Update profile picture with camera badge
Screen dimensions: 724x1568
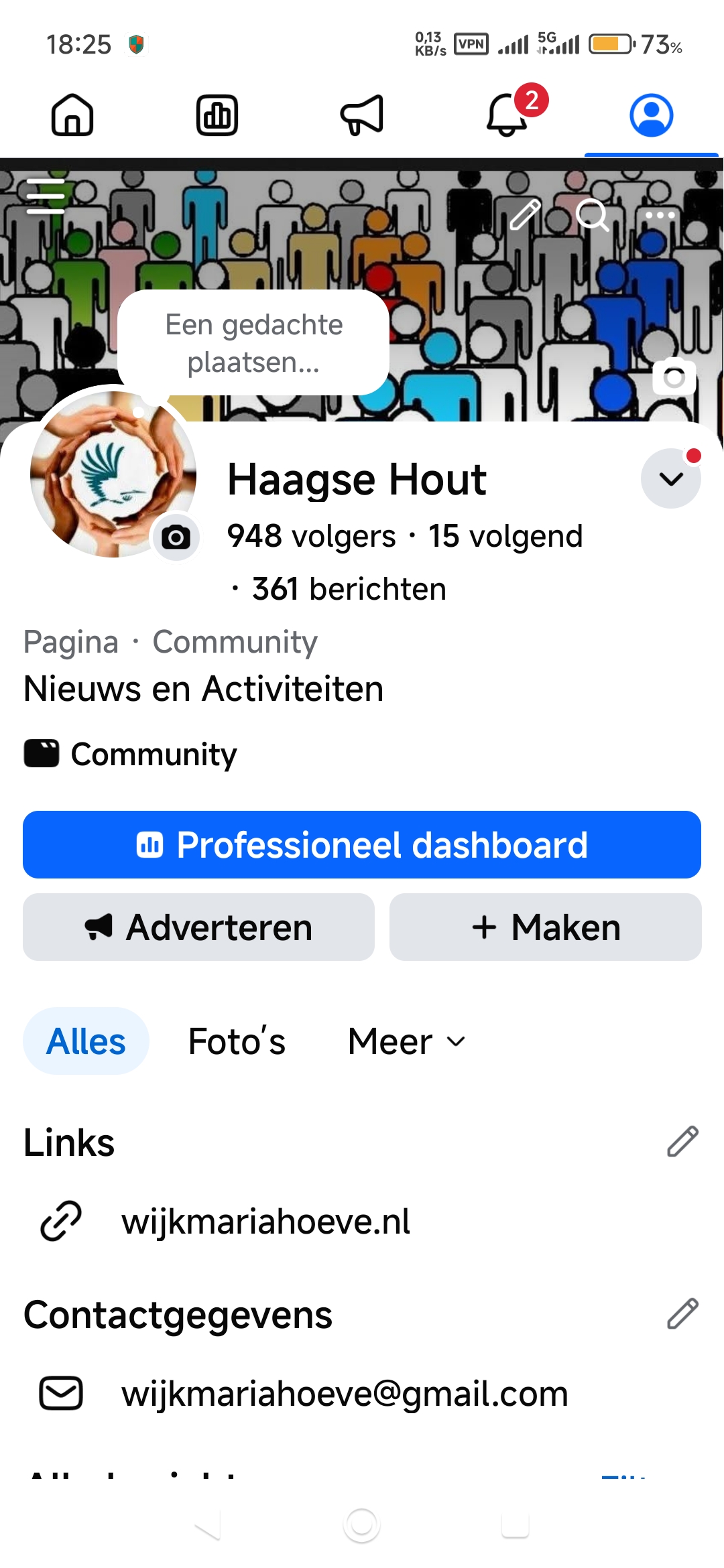[176, 537]
